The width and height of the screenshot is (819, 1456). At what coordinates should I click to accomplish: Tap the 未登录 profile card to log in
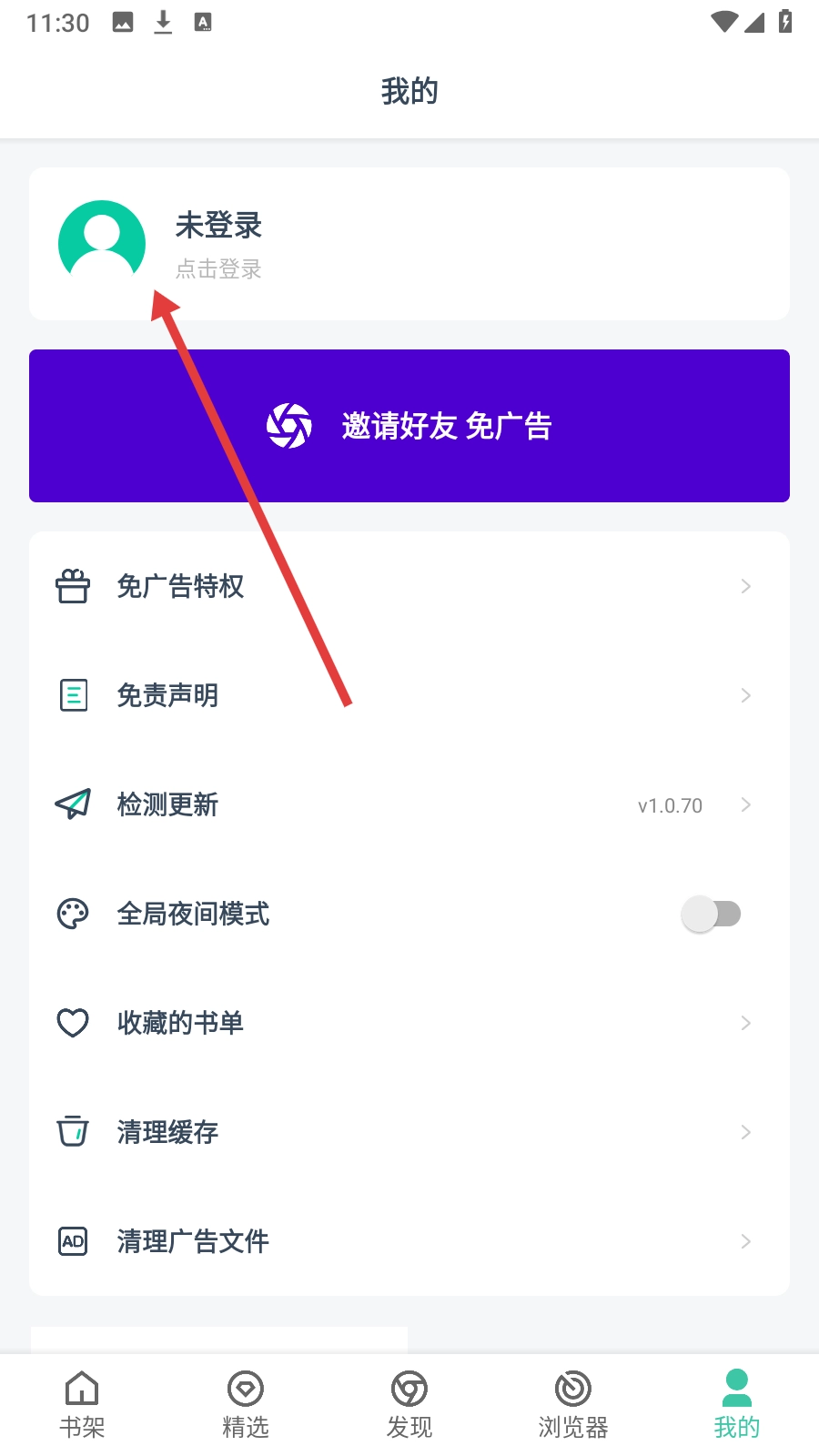[x=409, y=244]
